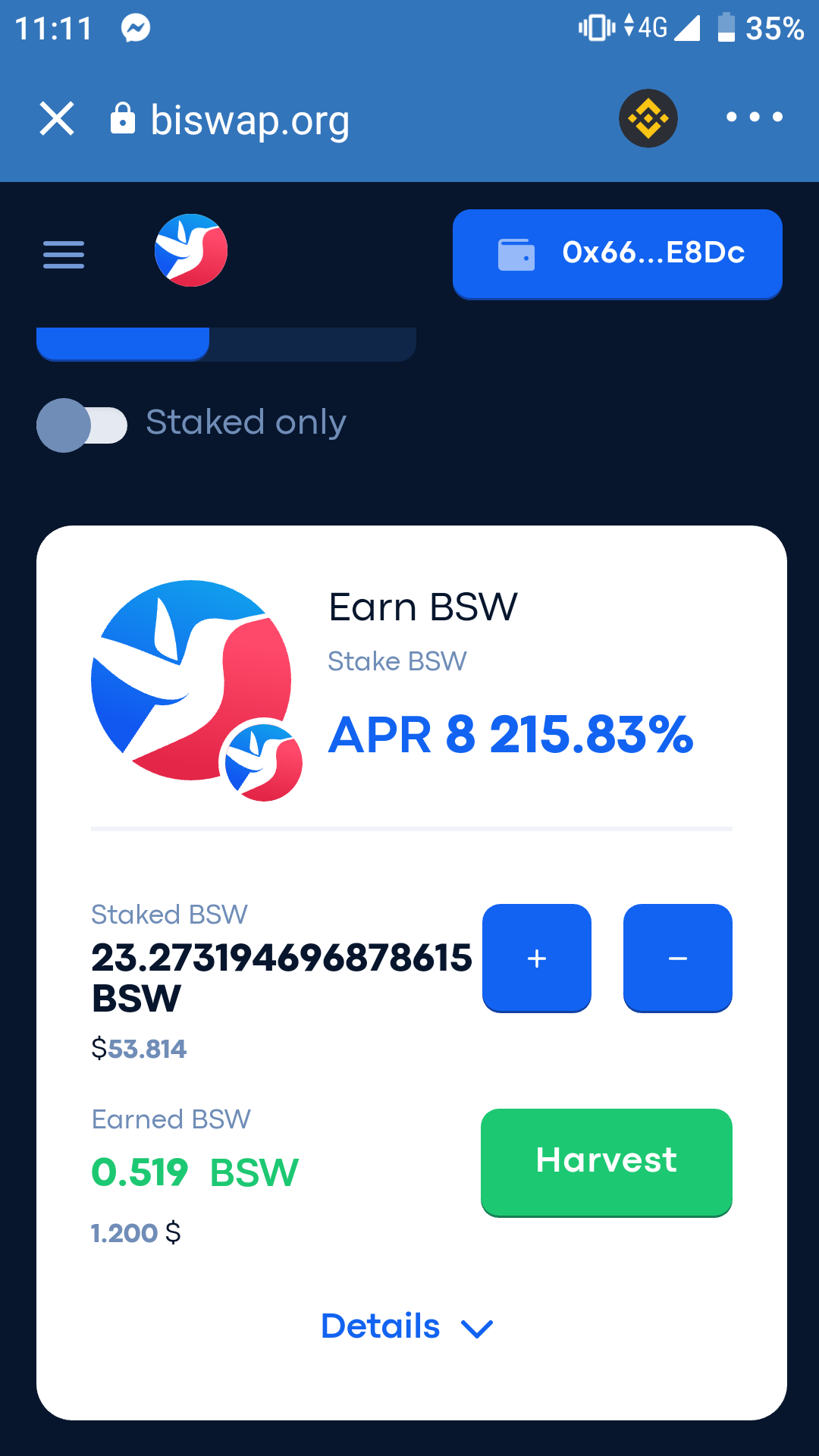Stake more BSW with plus button
Viewport: 819px width, 1456px height.
coord(537,958)
